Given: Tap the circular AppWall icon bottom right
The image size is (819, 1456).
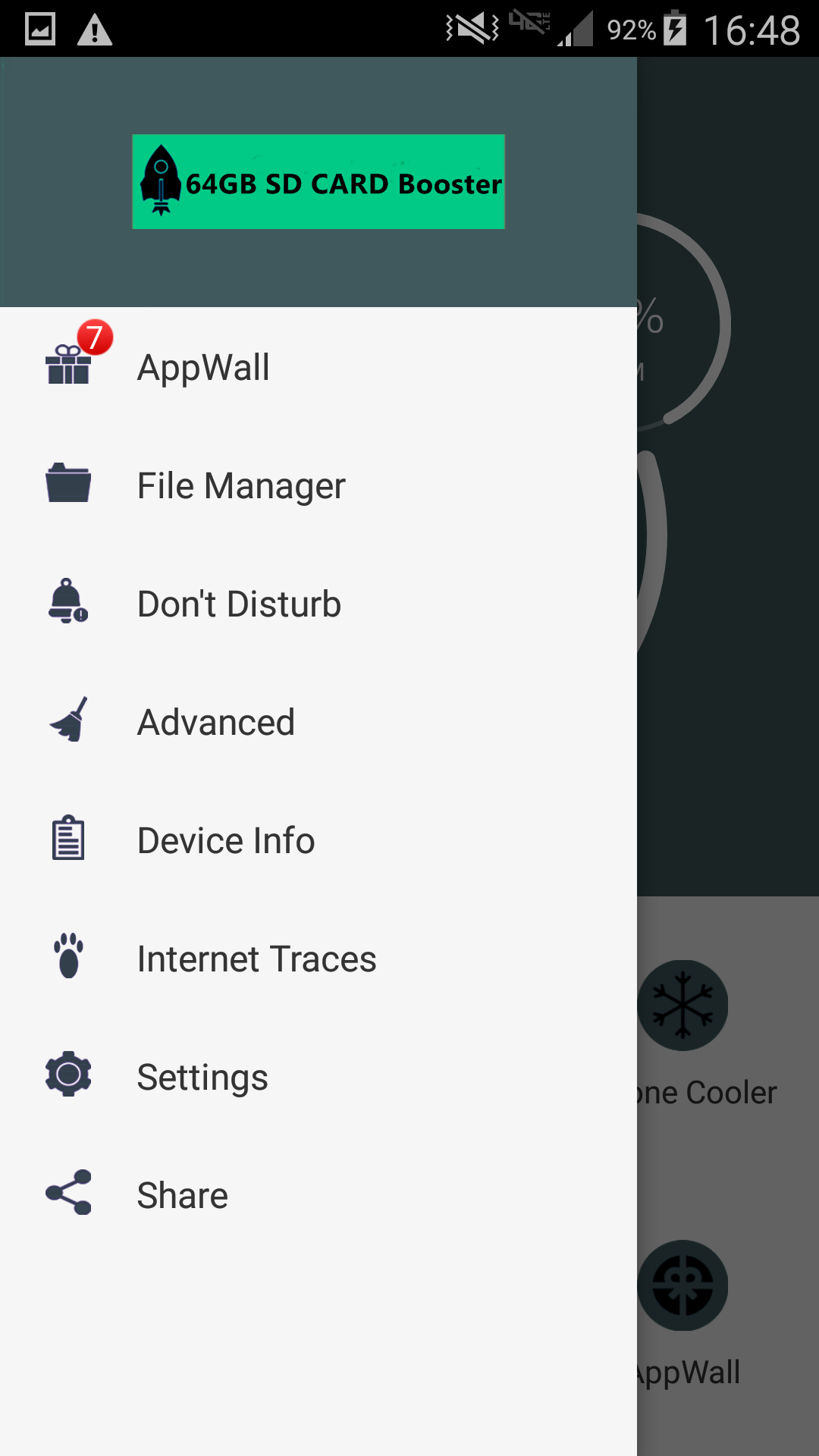Looking at the screenshot, I should (682, 1284).
